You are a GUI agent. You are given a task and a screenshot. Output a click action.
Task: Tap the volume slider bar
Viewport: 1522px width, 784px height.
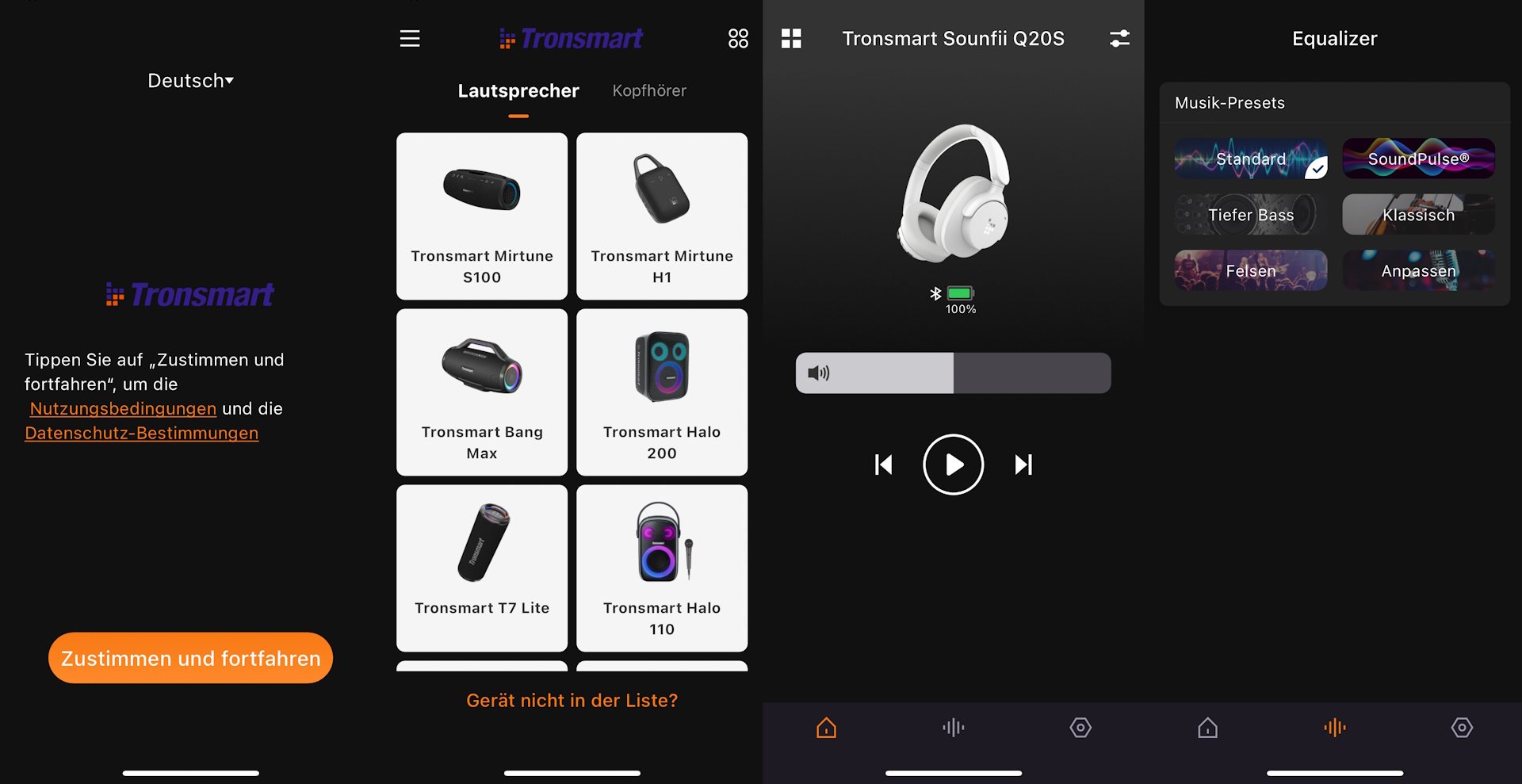(953, 373)
